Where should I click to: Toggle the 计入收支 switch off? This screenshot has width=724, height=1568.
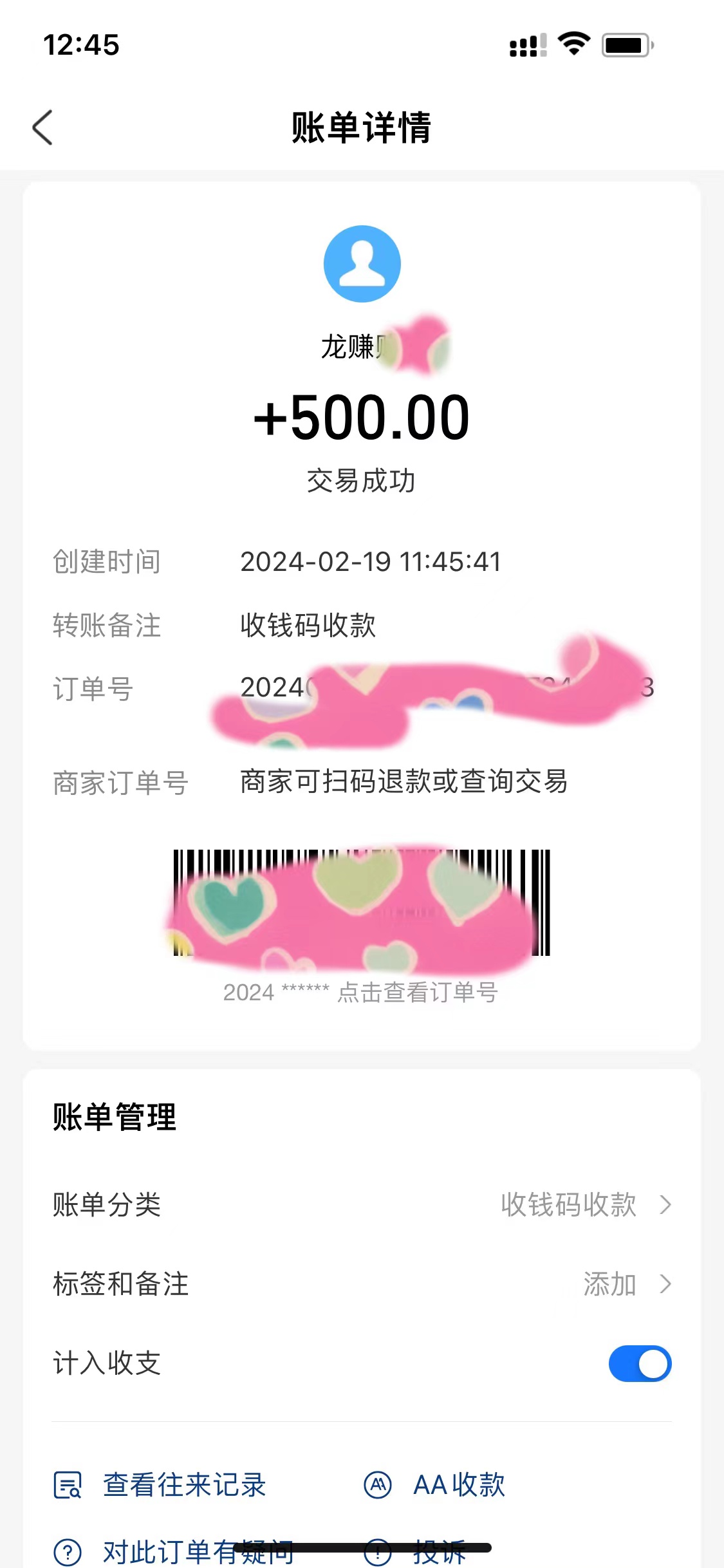click(x=640, y=1363)
